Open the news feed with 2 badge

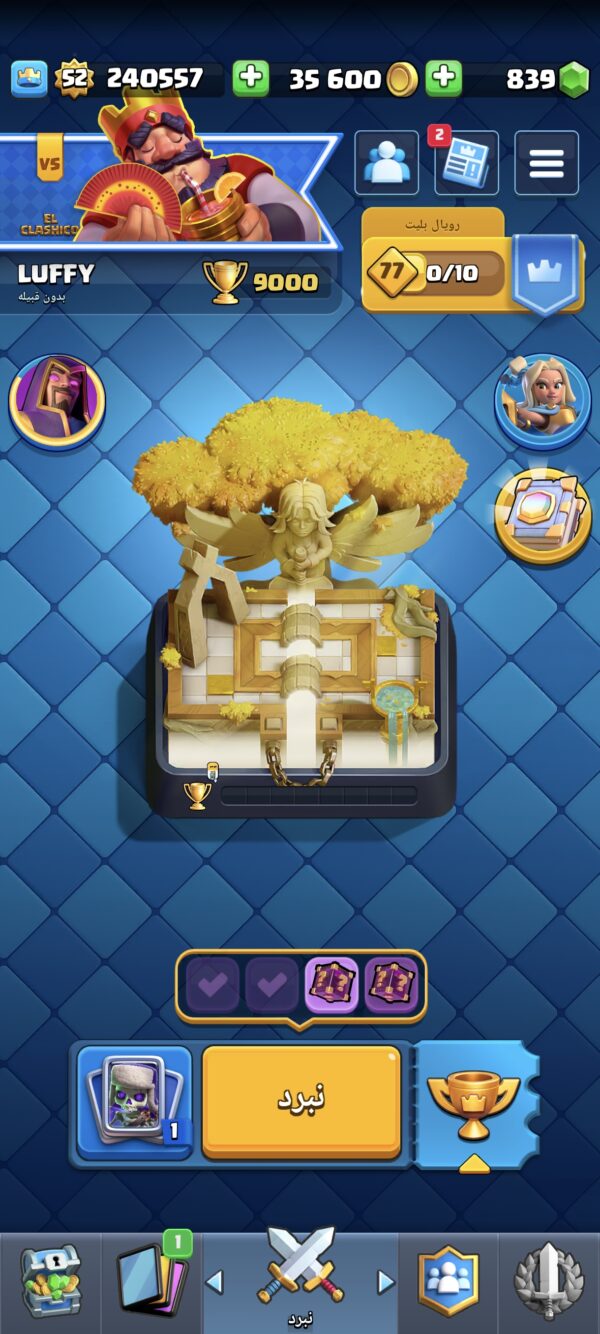pyautogui.click(x=466, y=162)
